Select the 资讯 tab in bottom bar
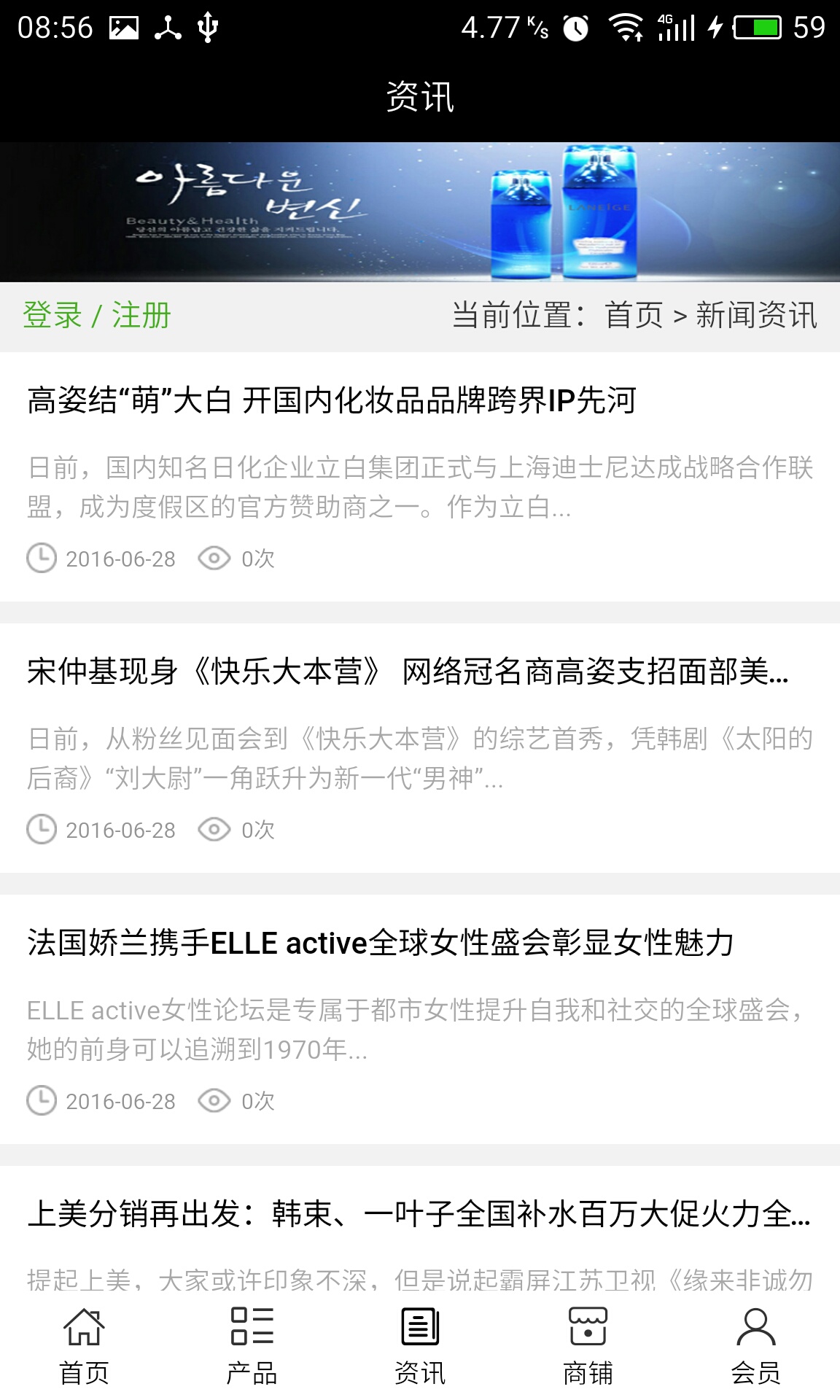Viewport: 840px width, 1400px height. tap(420, 1346)
